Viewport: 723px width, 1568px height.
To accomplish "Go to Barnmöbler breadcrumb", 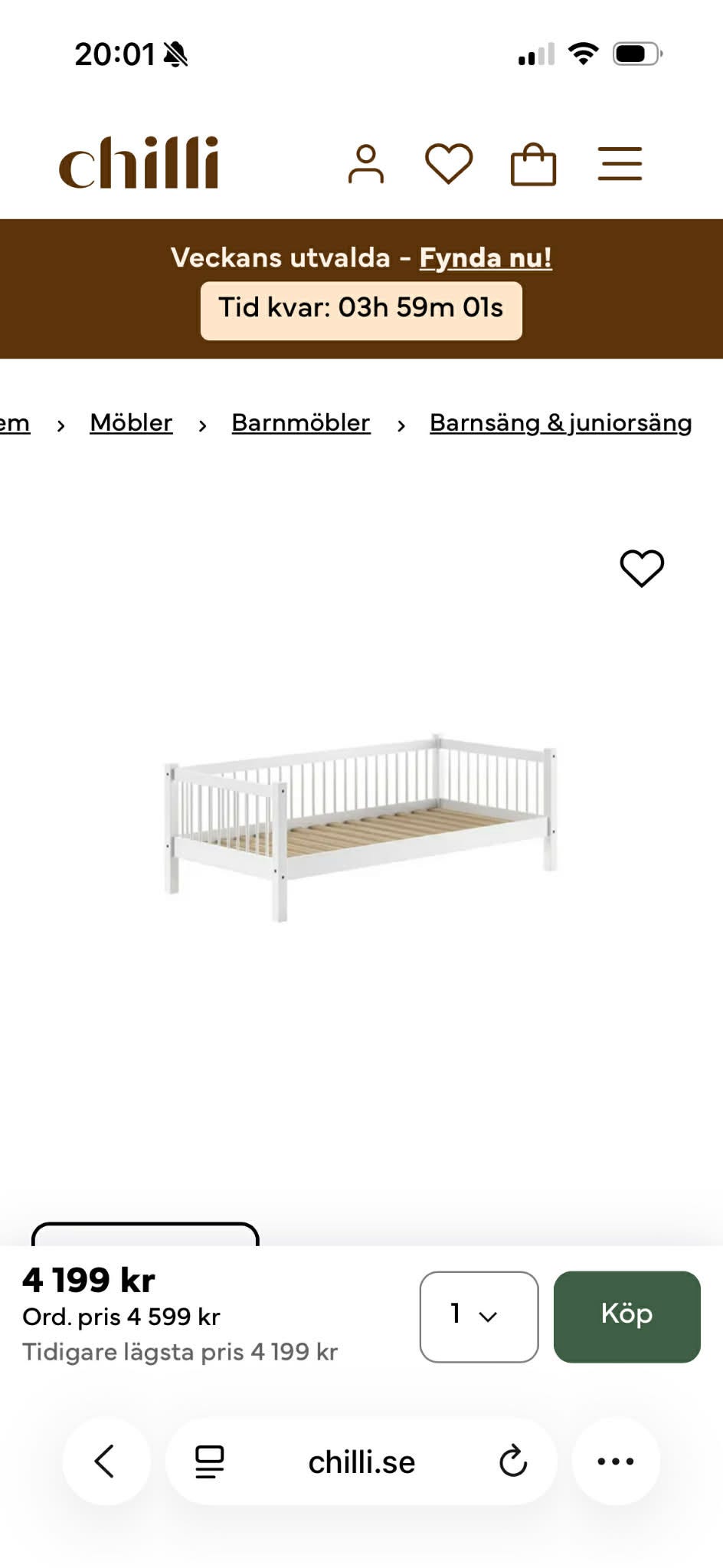I will click(x=301, y=423).
